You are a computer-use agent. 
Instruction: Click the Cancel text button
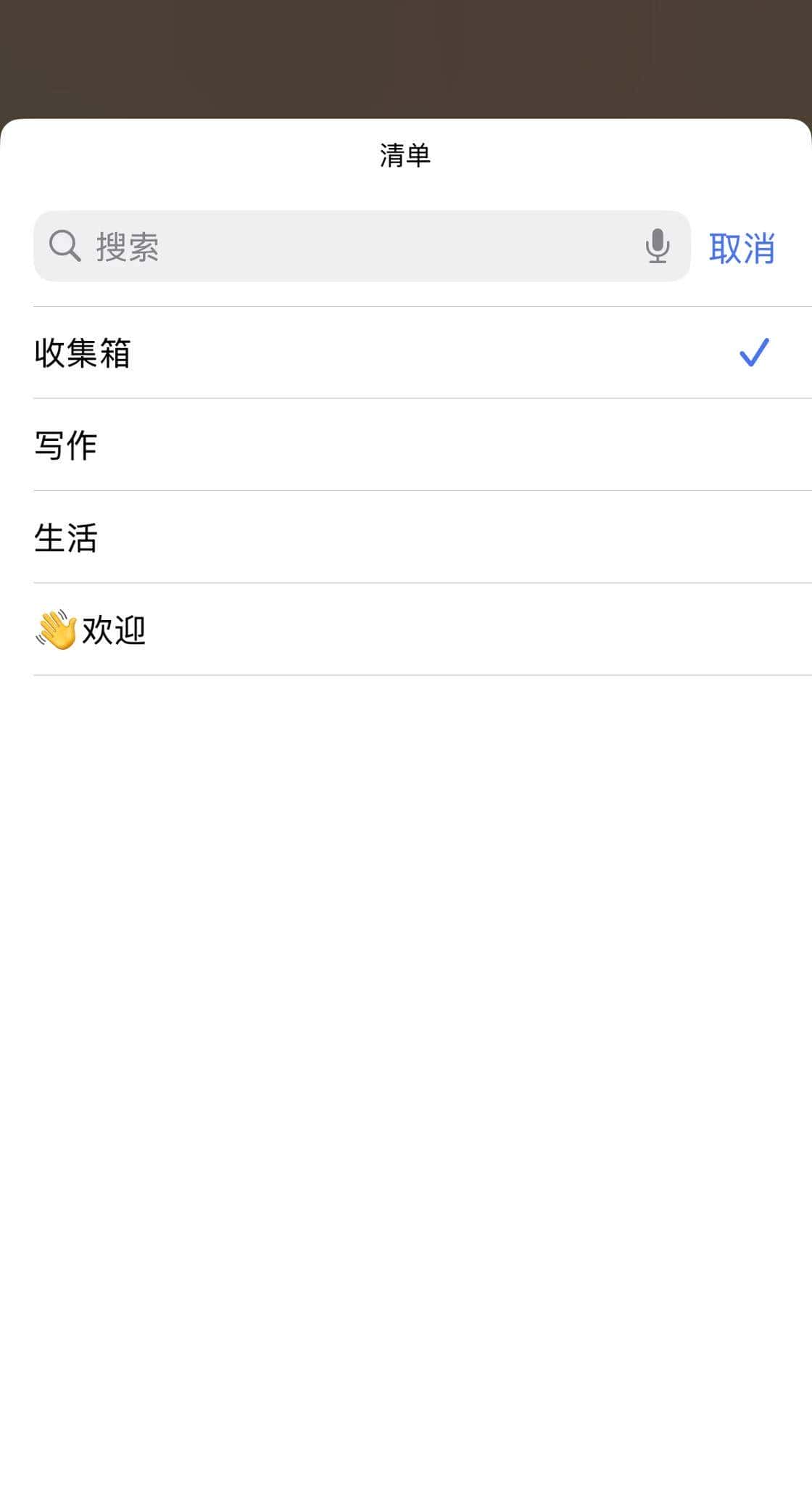pyautogui.click(x=742, y=247)
